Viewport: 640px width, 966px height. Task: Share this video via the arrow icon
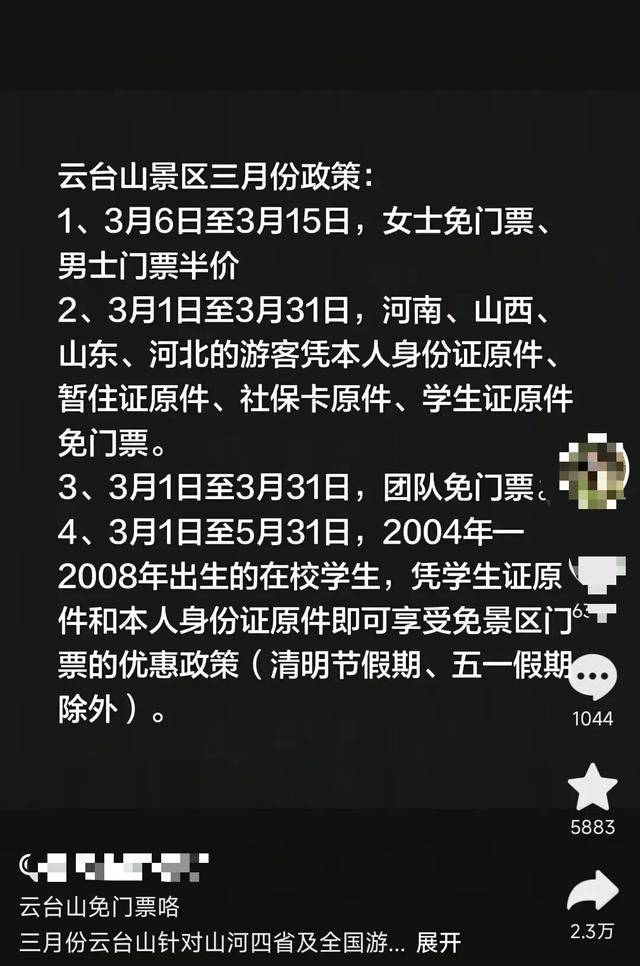tap(592, 890)
